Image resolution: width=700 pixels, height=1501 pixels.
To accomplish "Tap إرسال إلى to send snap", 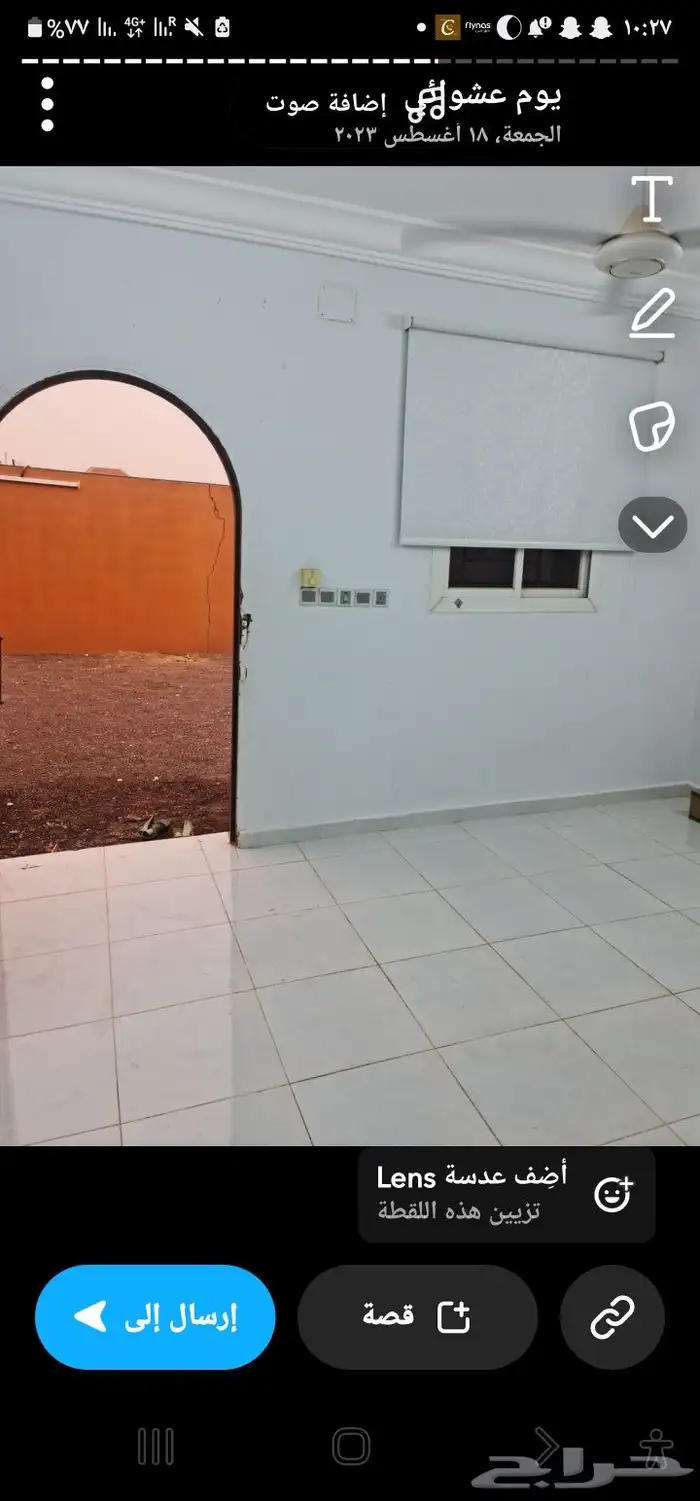I will [x=155, y=1317].
